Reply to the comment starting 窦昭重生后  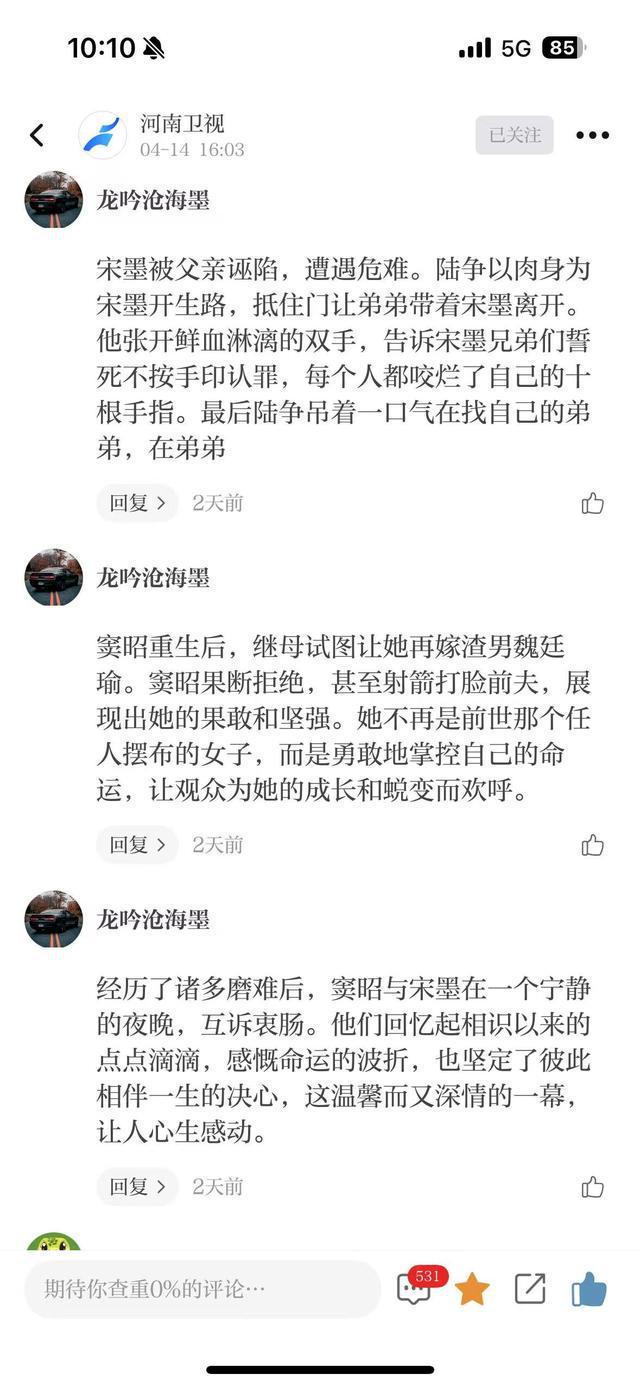tap(137, 845)
